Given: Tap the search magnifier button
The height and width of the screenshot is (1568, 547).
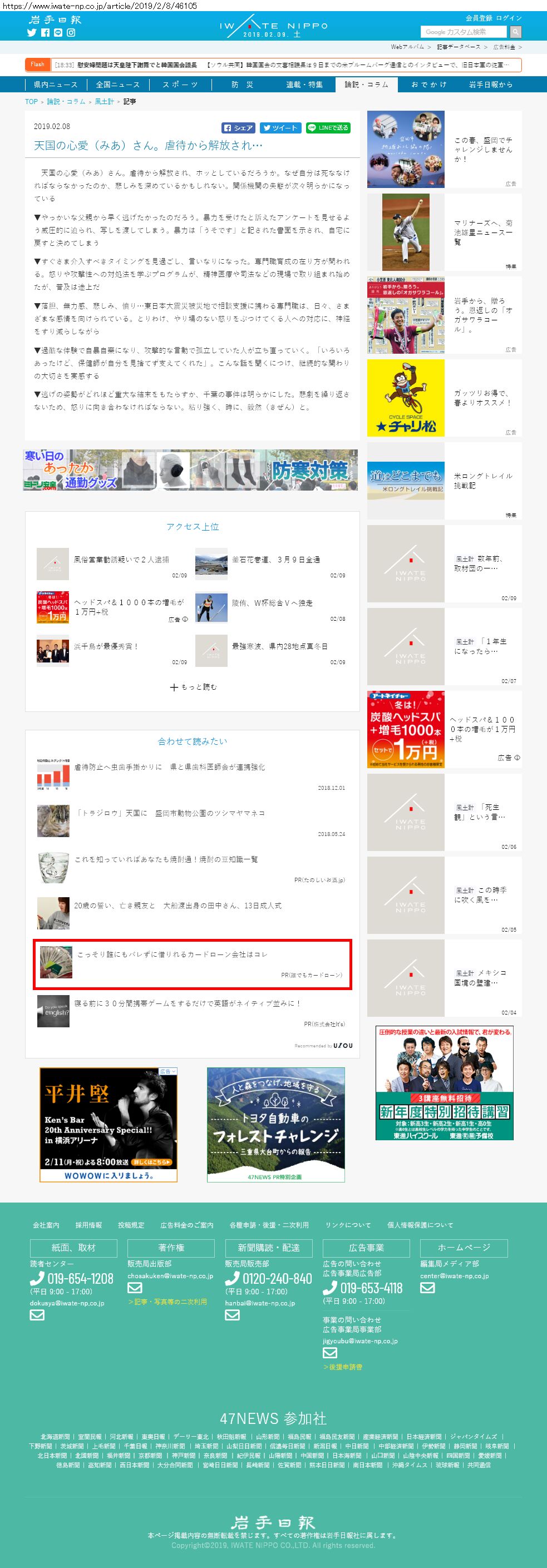Looking at the screenshot, I should pyautogui.click(x=515, y=32).
